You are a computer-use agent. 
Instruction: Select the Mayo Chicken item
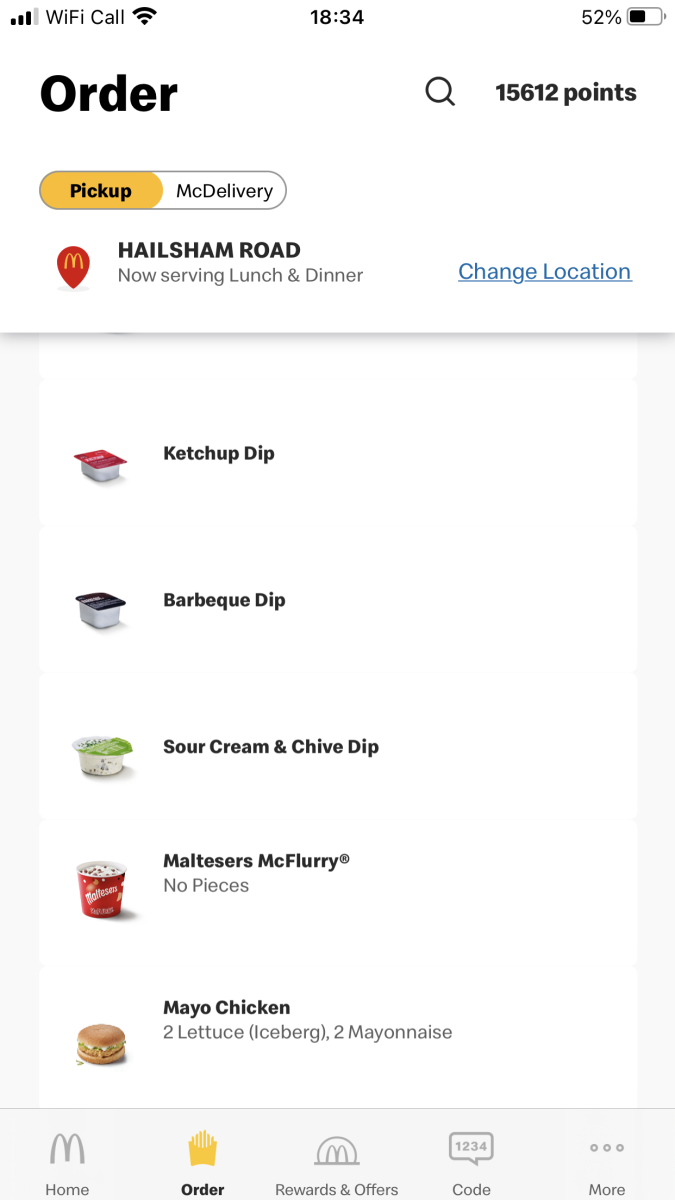click(338, 1020)
